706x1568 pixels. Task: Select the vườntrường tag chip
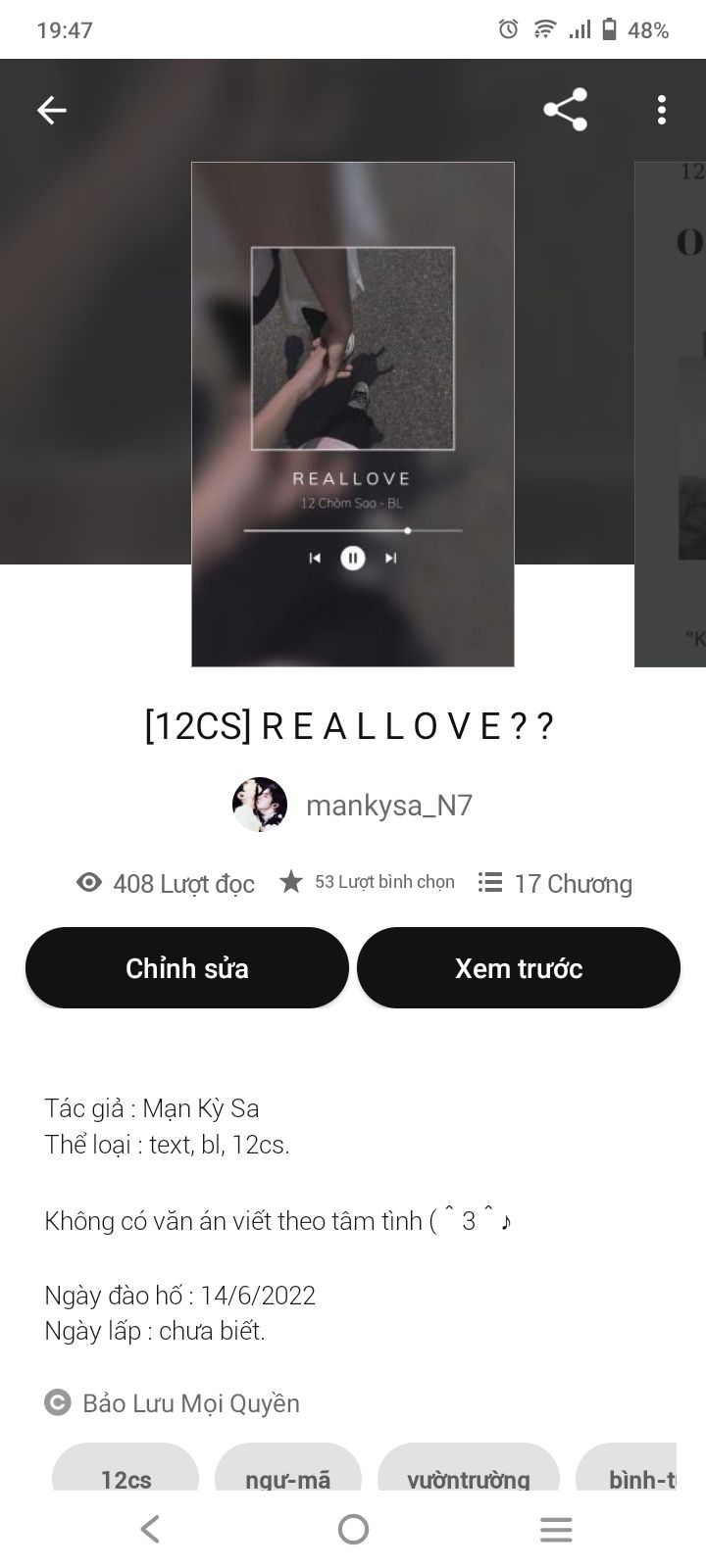[x=468, y=1475]
